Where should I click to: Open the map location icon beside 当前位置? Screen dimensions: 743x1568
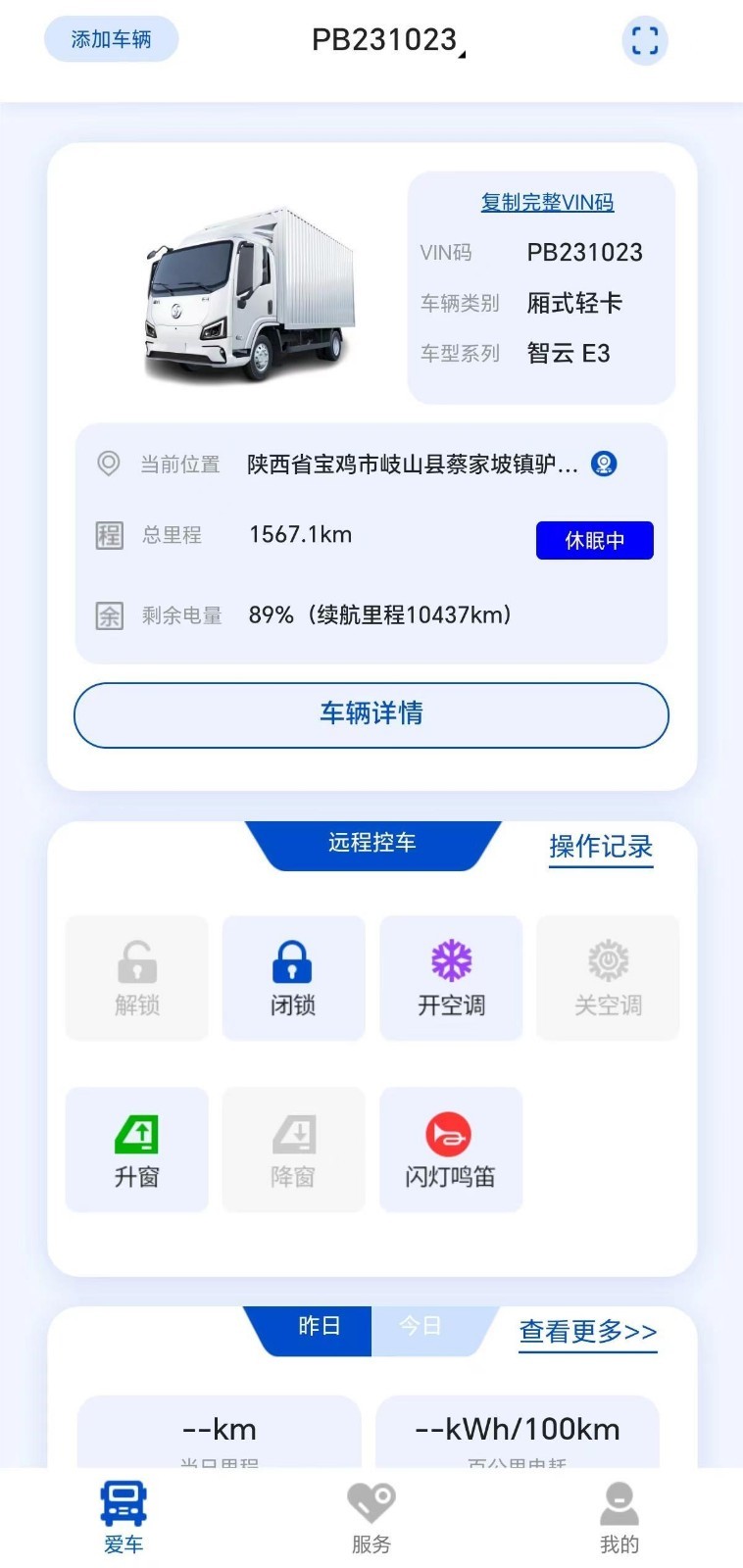604,464
